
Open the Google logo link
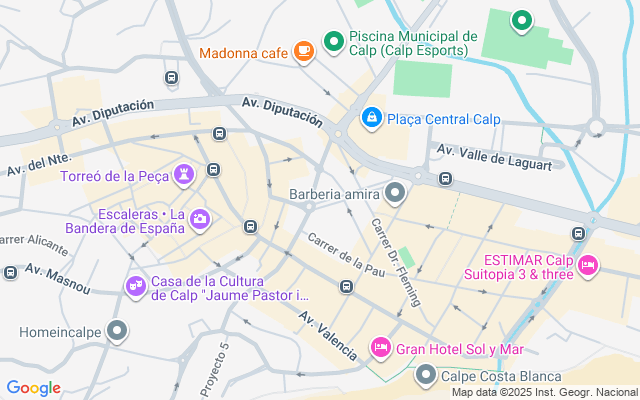pyautogui.click(x=33, y=388)
